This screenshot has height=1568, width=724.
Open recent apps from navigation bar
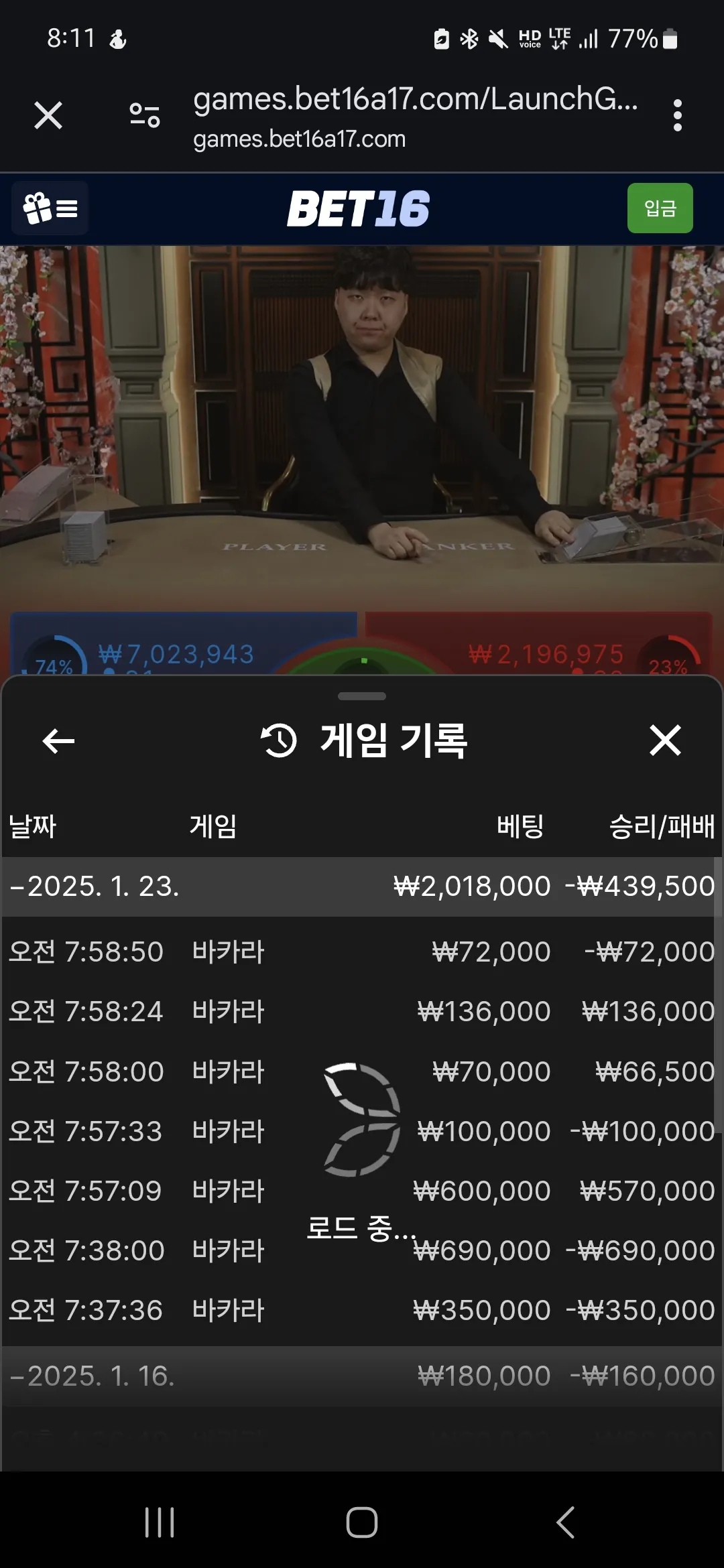[160, 1522]
